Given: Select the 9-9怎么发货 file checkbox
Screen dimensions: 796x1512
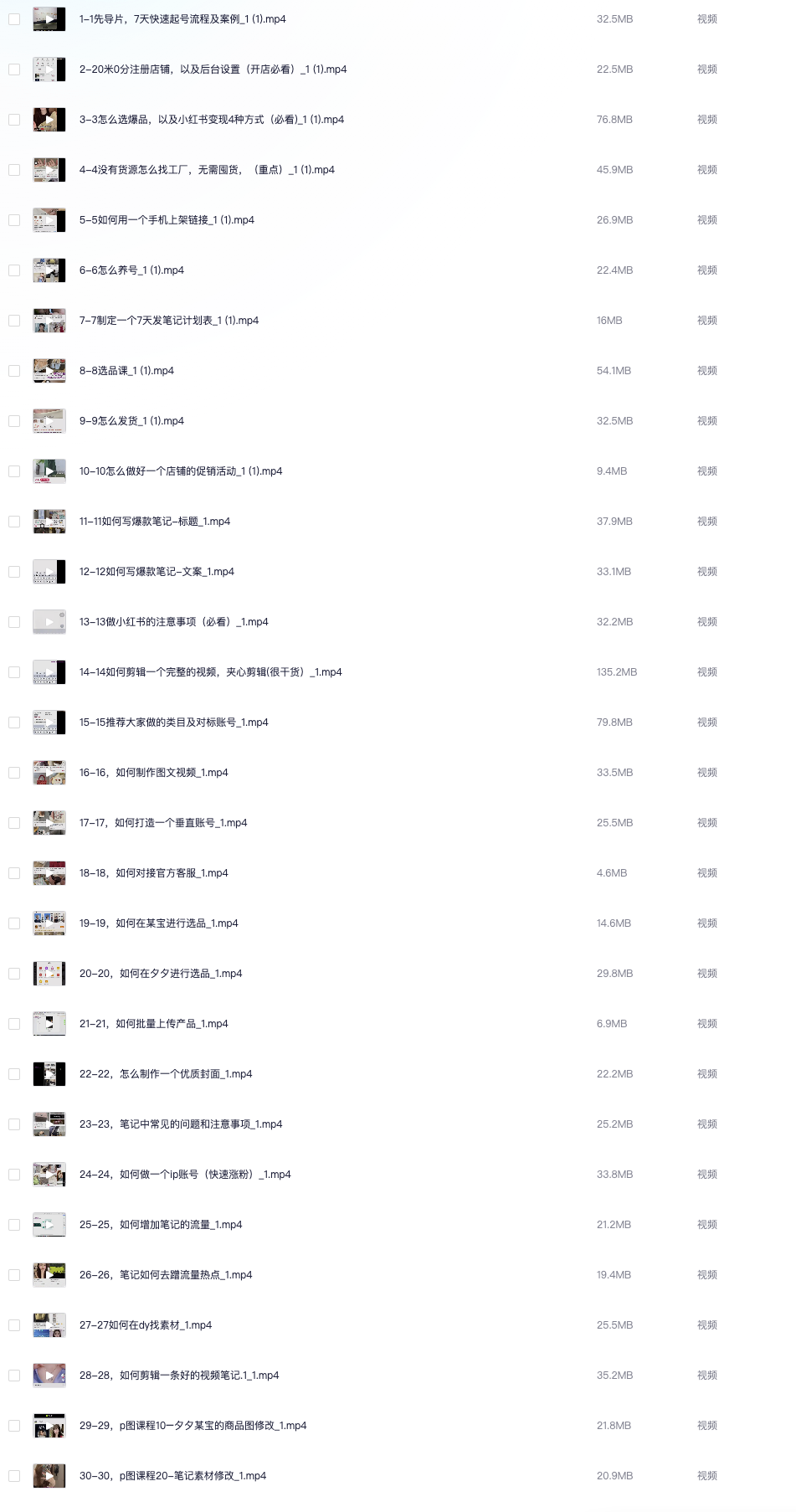Looking at the screenshot, I should tap(14, 421).
